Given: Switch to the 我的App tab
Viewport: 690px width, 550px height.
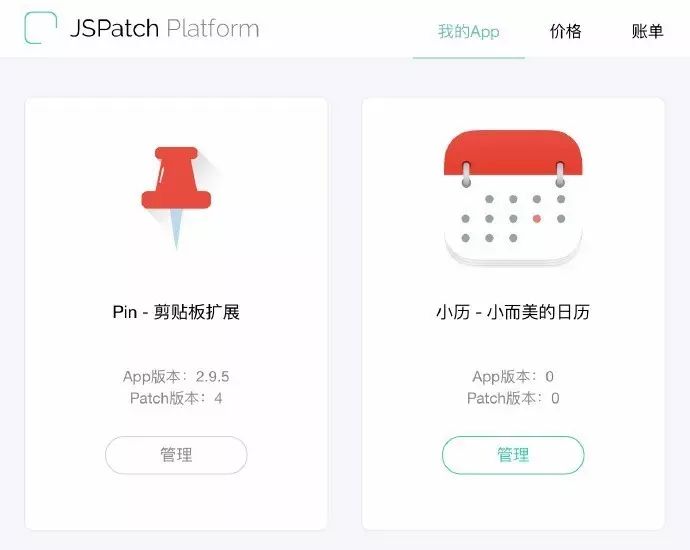Looking at the screenshot, I should [468, 31].
